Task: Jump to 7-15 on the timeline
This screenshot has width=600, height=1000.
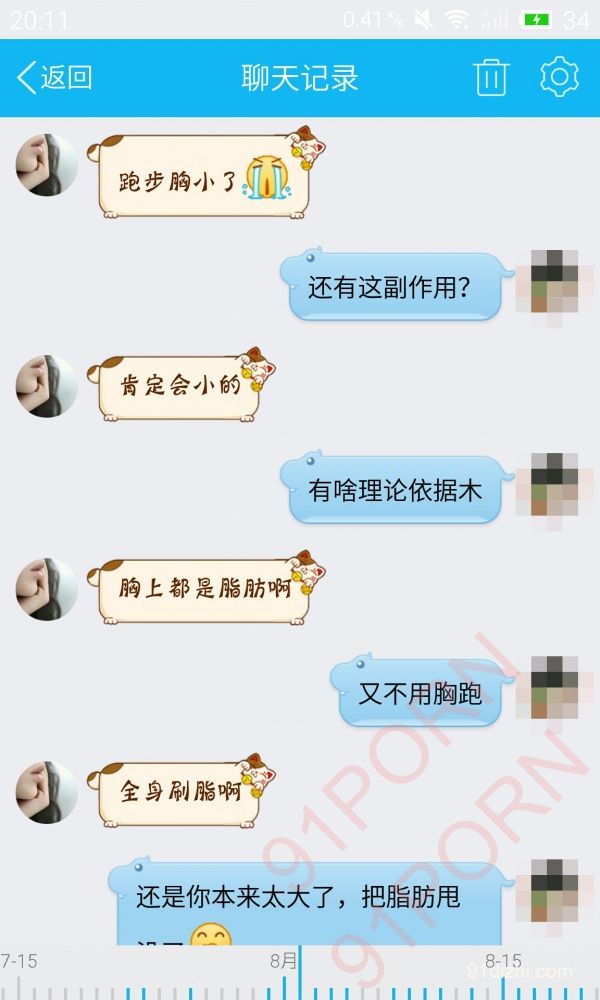Action: (20, 962)
